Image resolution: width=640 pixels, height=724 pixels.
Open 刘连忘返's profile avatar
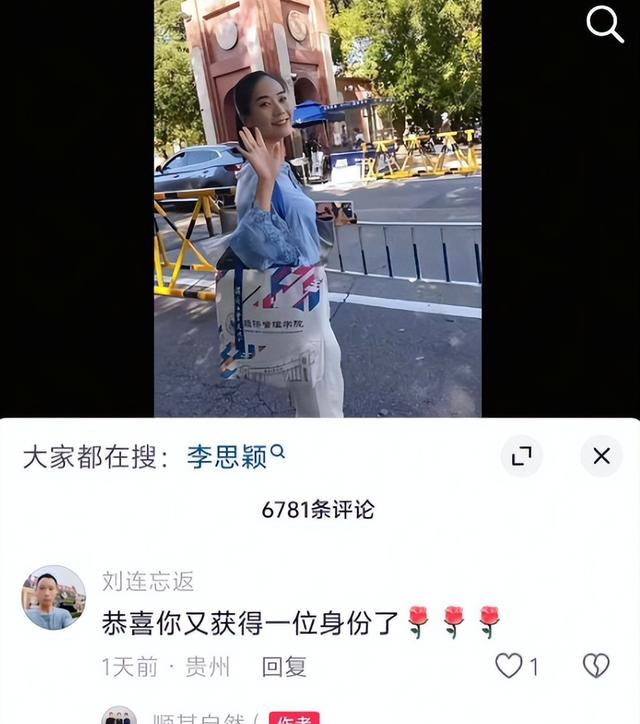pyautogui.click(x=54, y=597)
